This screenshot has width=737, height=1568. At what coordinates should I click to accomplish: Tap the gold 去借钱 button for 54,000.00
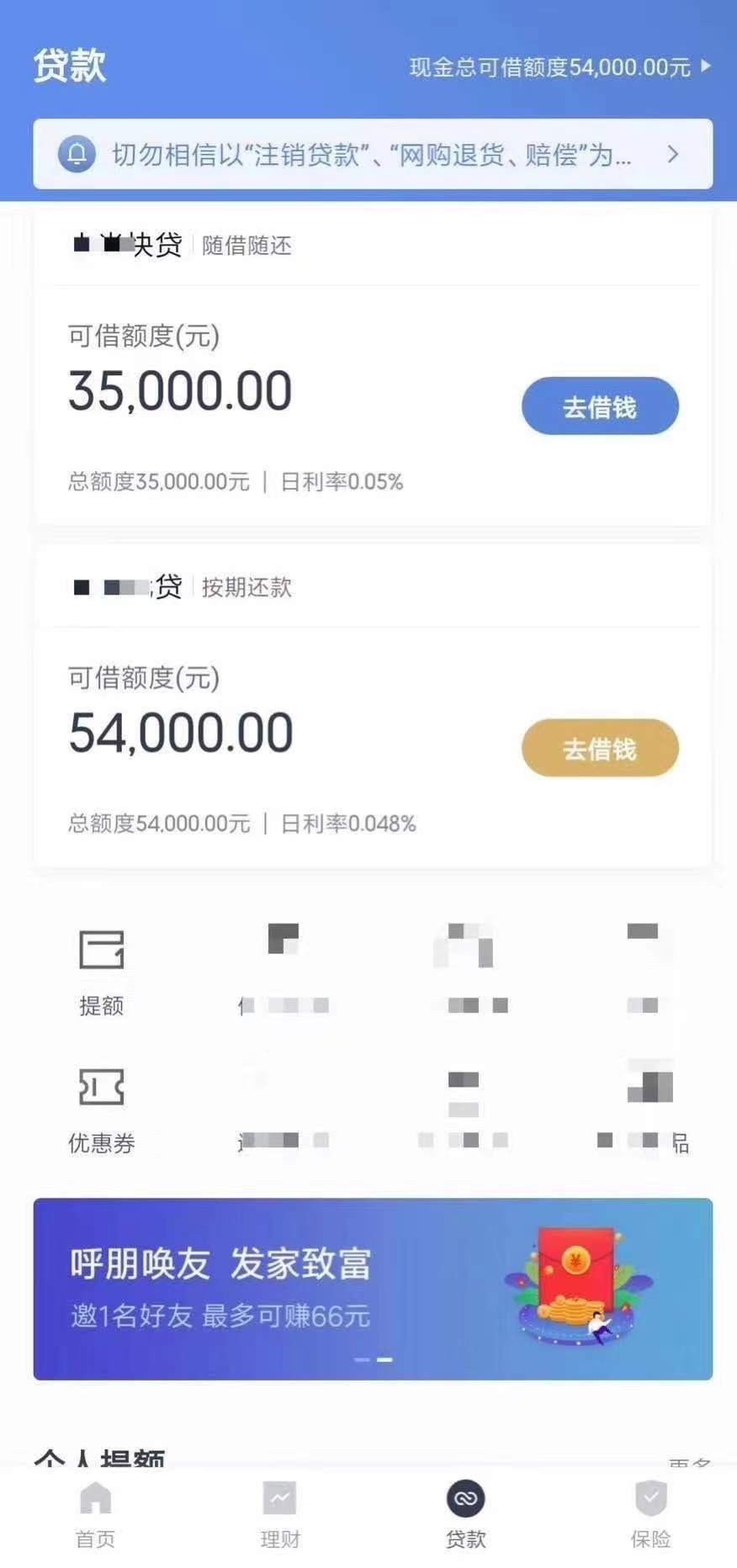tap(600, 748)
